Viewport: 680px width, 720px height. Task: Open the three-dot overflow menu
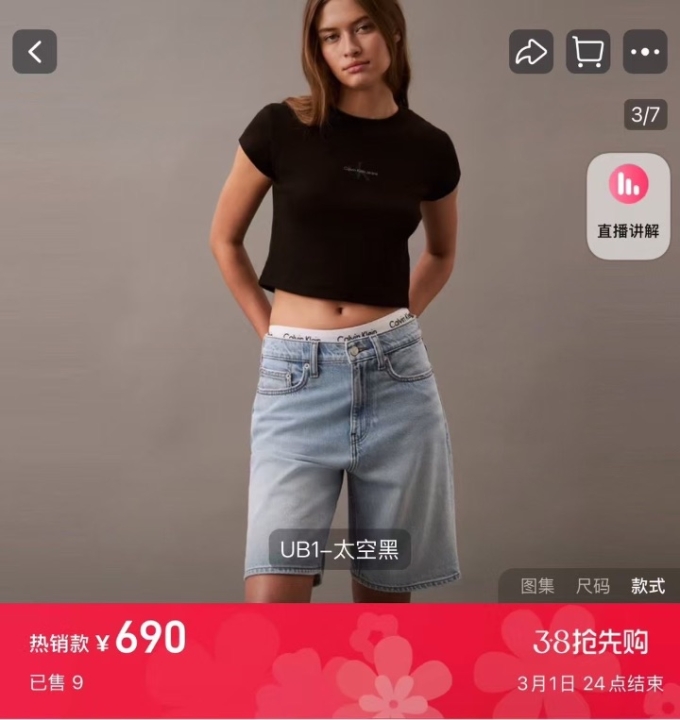coord(645,52)
